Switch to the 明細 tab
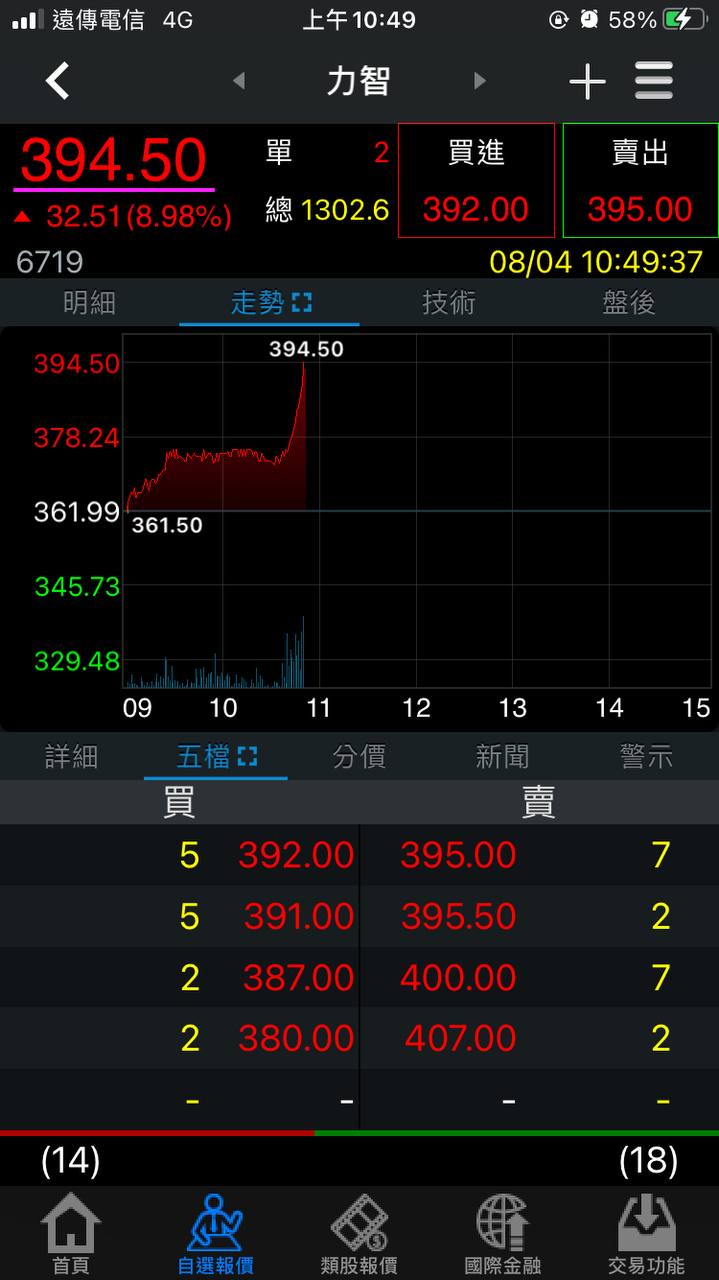 tap(90, 303)
